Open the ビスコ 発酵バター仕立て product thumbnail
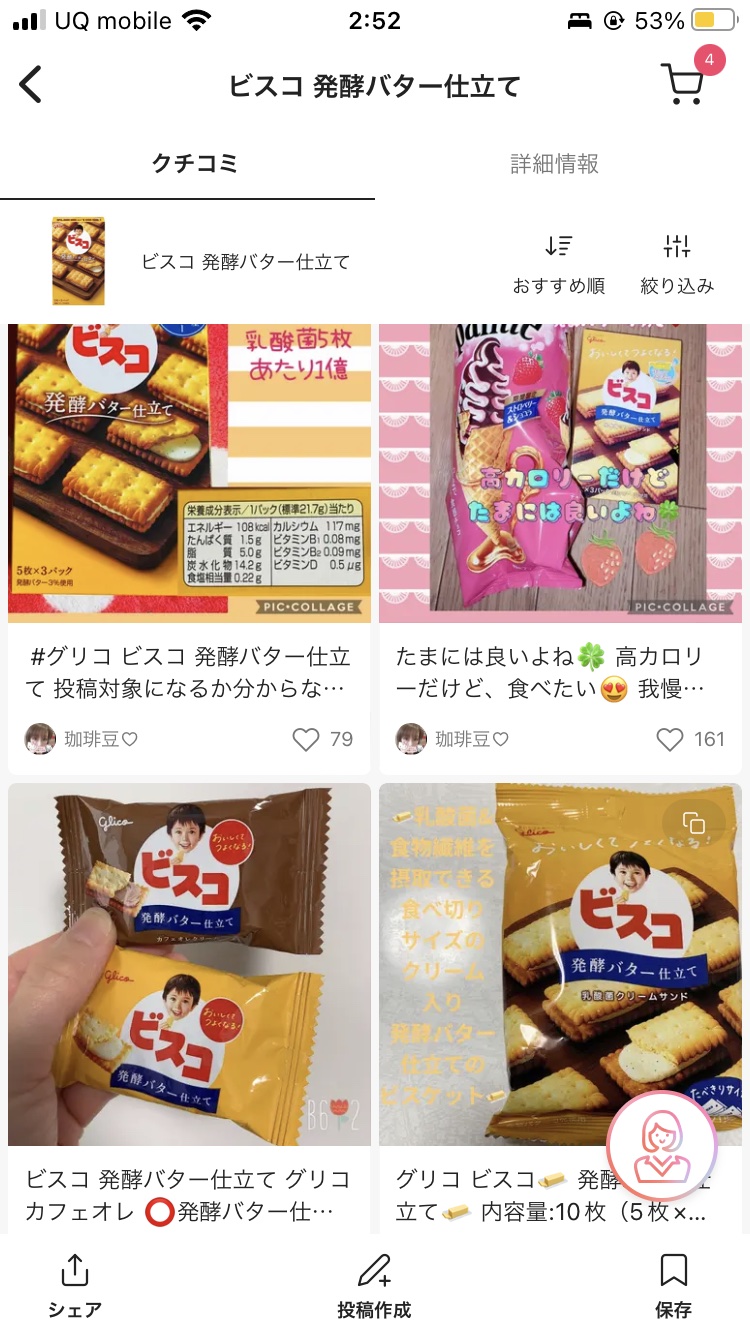This screenshot has height=1334, width=750. point(78,261)
